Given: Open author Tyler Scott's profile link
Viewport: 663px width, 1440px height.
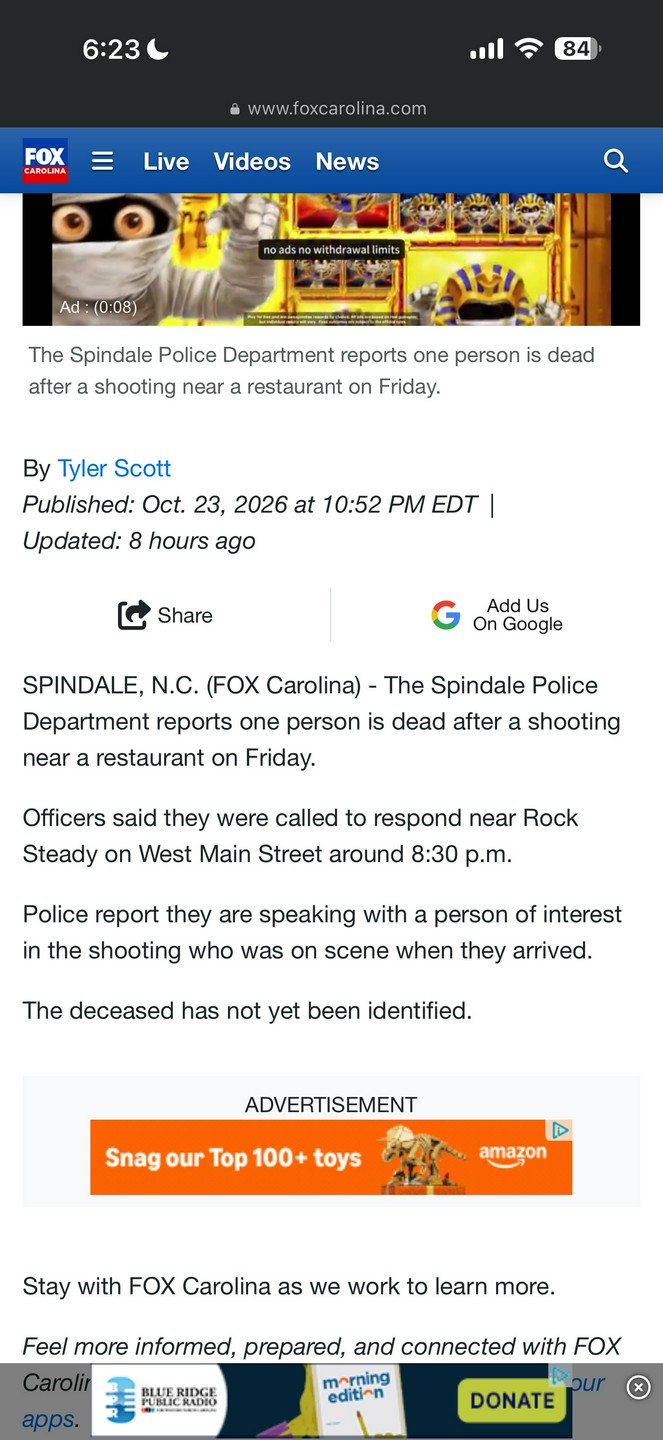Looking at the screenshot, I should coord(114,468).
